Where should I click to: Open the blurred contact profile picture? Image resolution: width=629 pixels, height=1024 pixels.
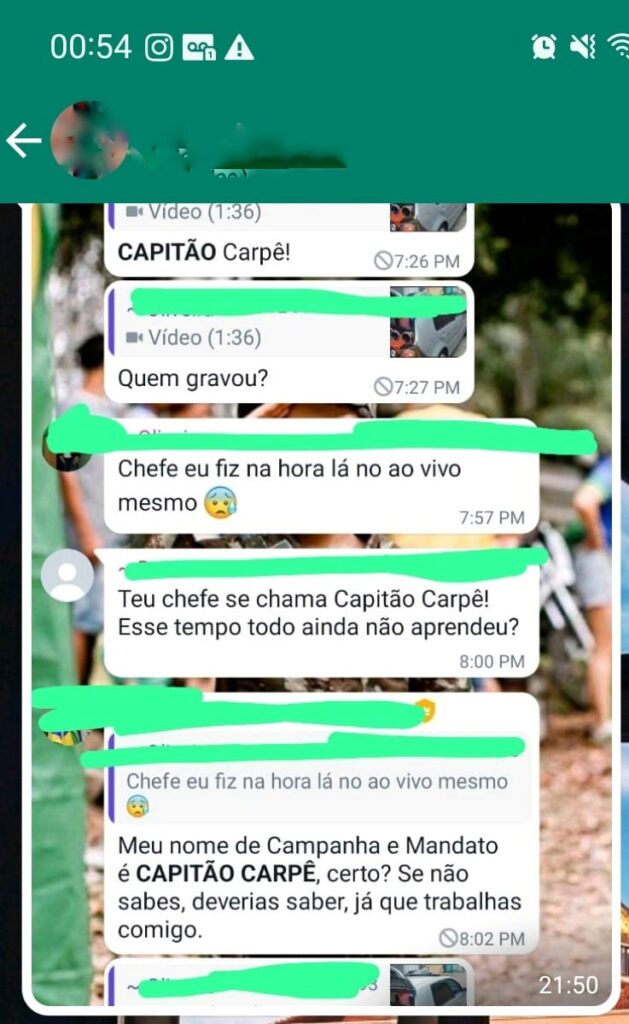pyautogui.click(x=89, y=141)
